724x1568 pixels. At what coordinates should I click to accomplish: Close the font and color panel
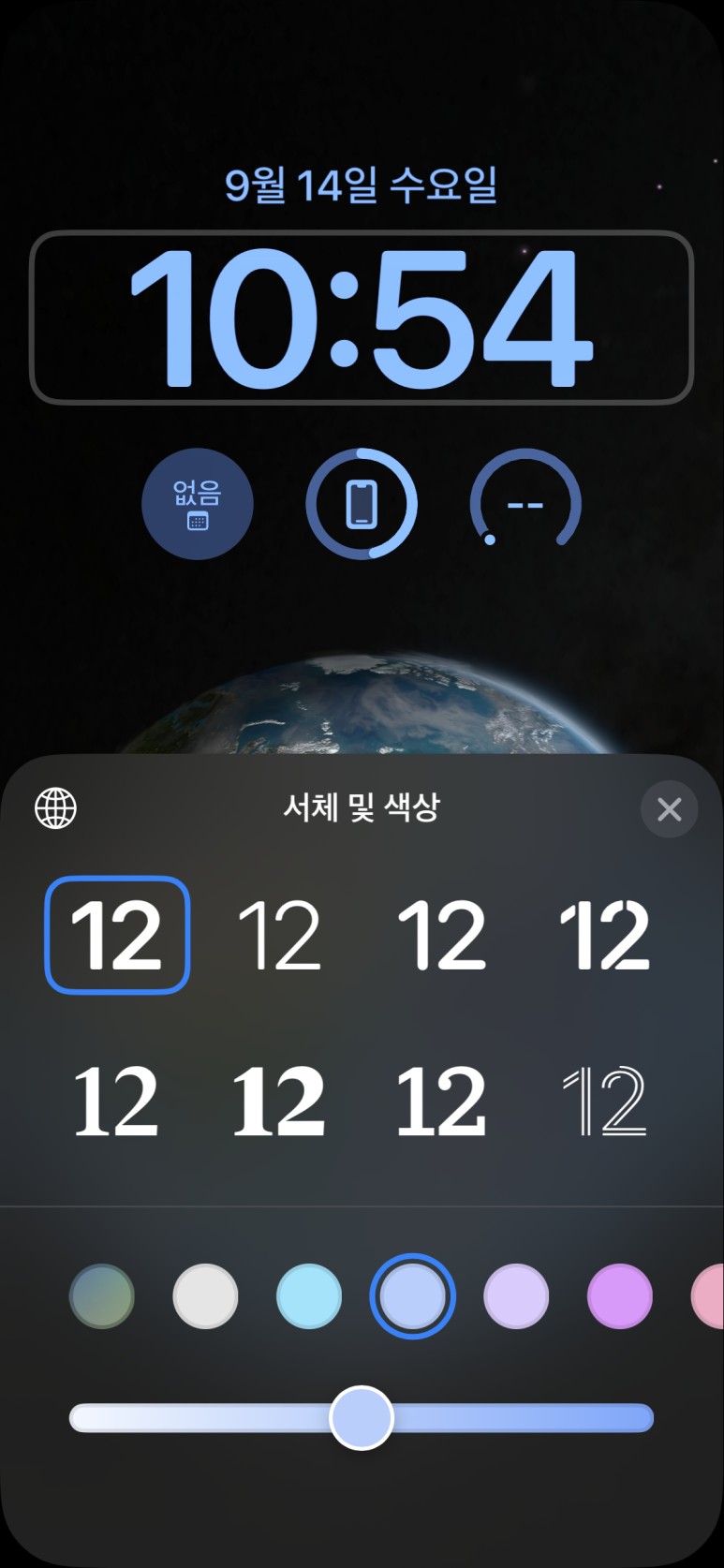(669, 809)
